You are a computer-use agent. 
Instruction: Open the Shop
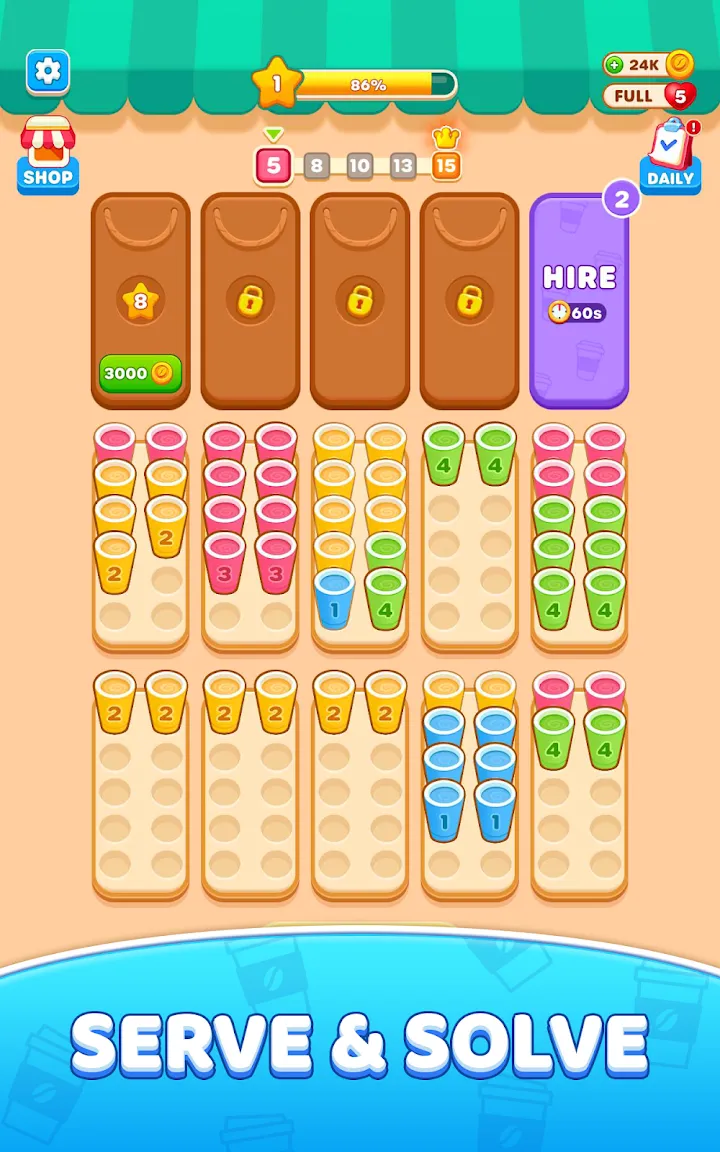point(48,155)
